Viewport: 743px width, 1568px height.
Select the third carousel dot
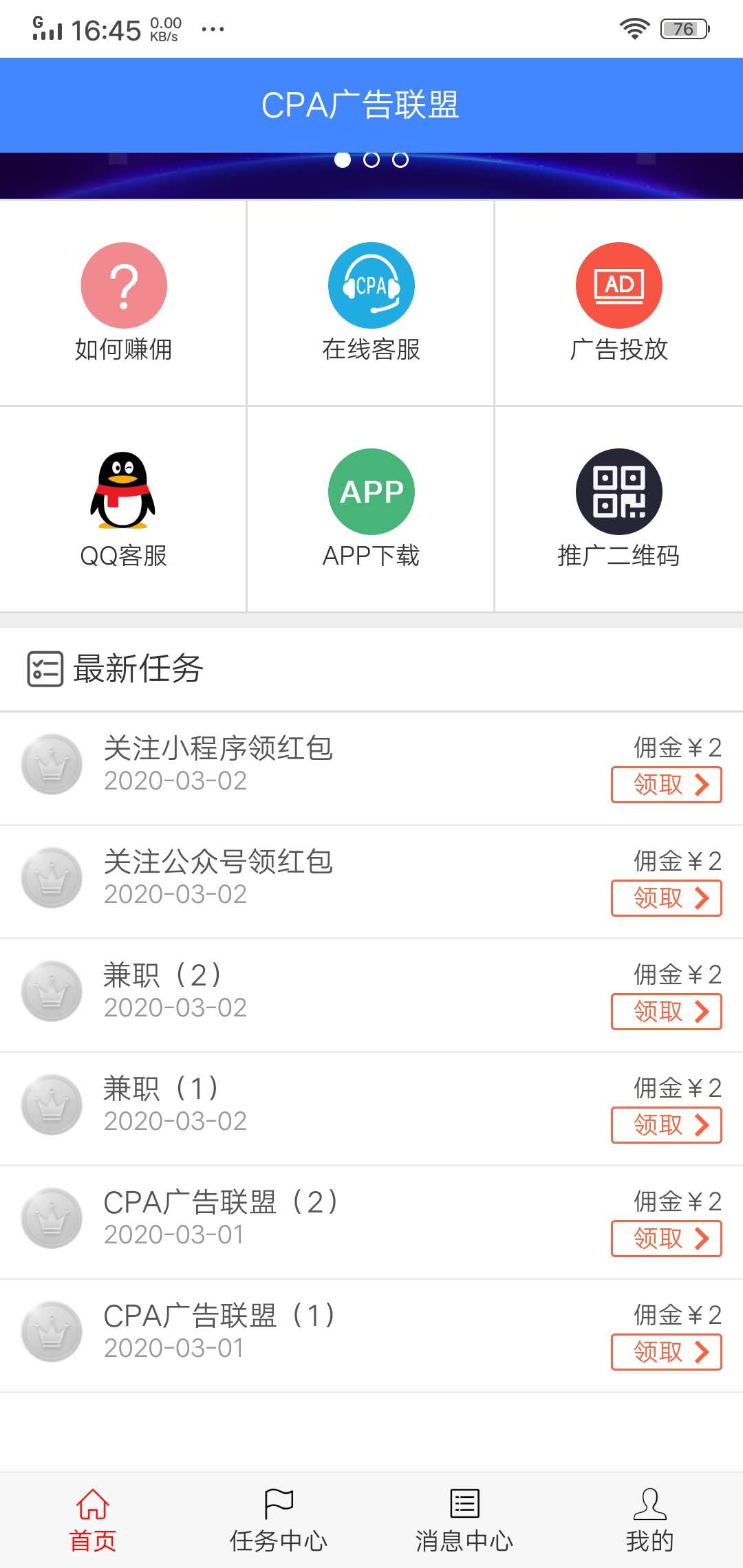tap(400, 160)
